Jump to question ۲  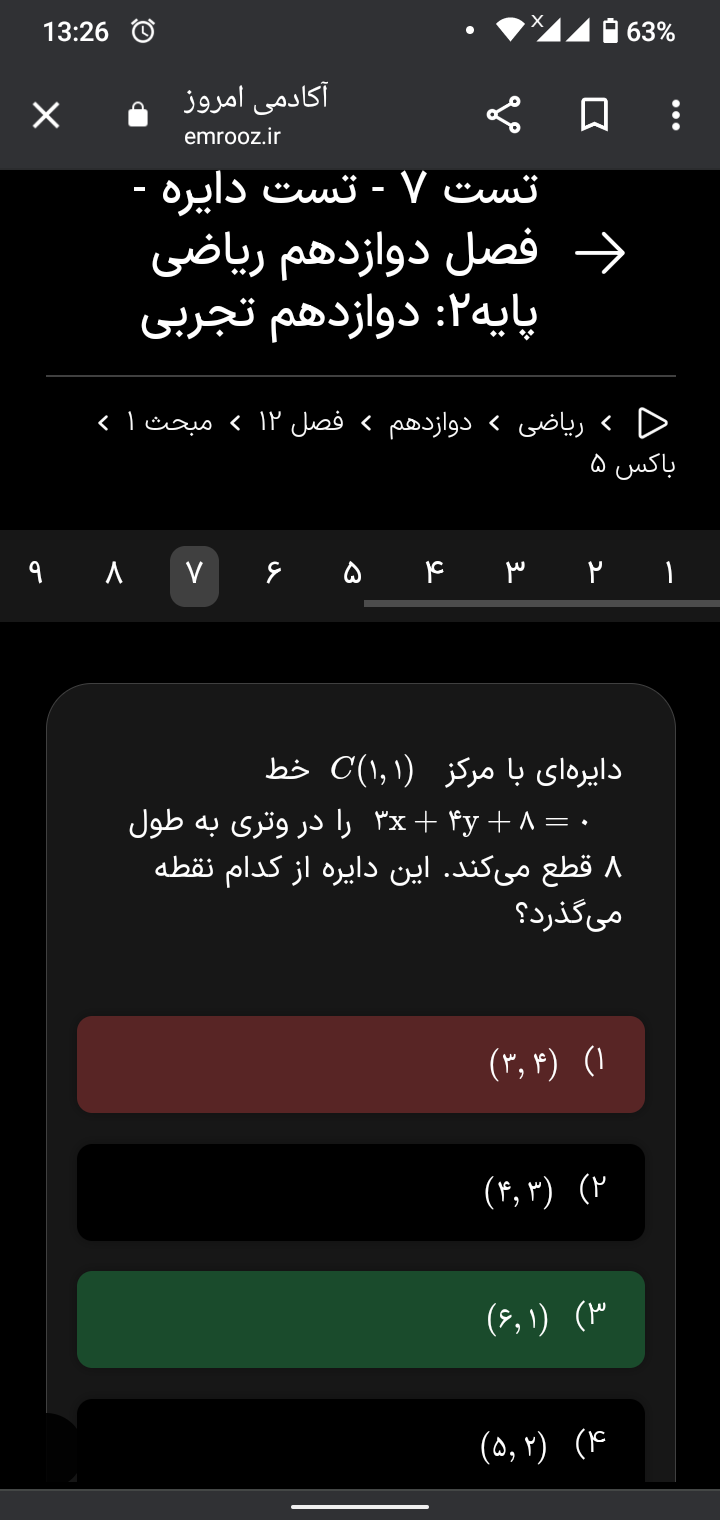tap(595, 574)
